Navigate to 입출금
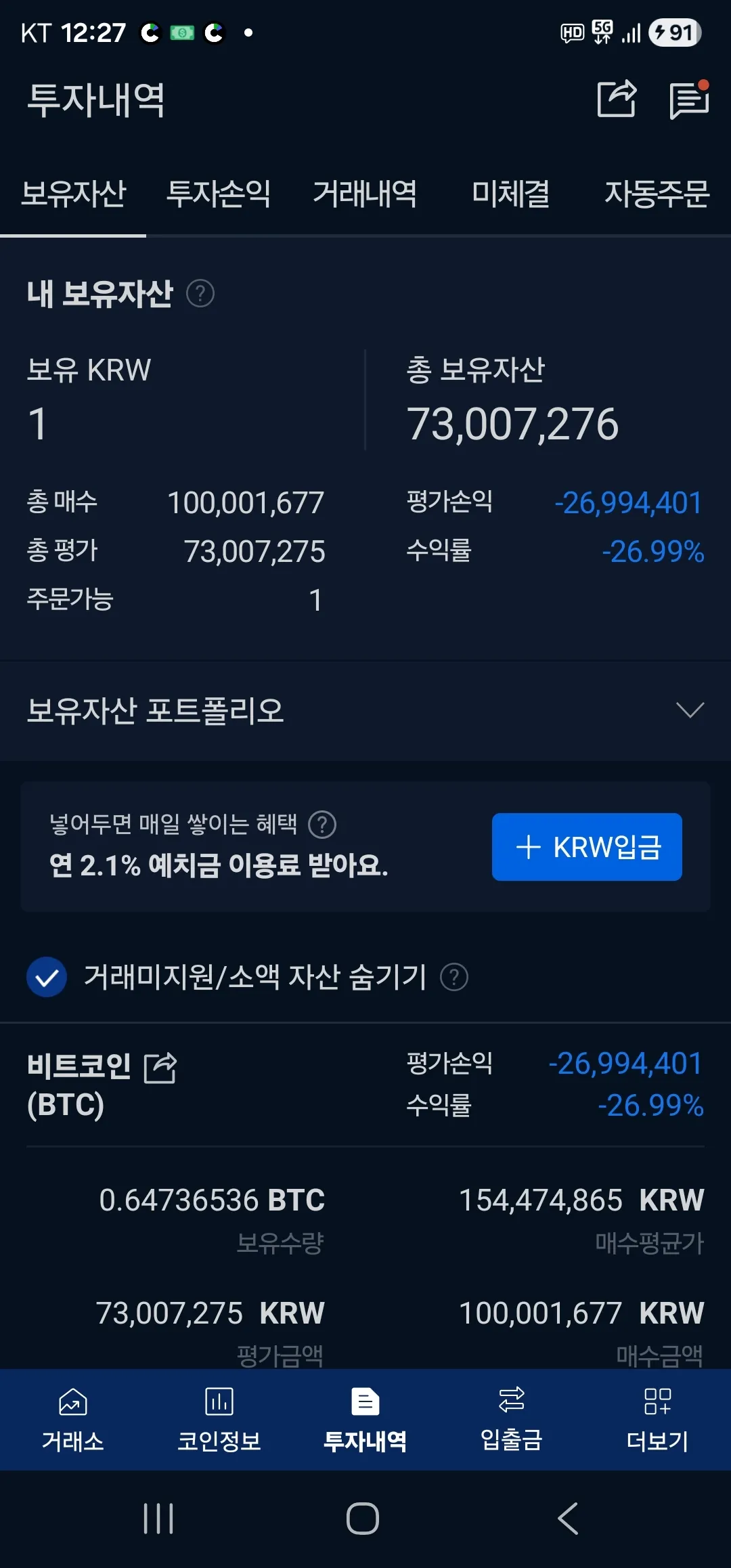The image size is (731, 1568). 511,1420
